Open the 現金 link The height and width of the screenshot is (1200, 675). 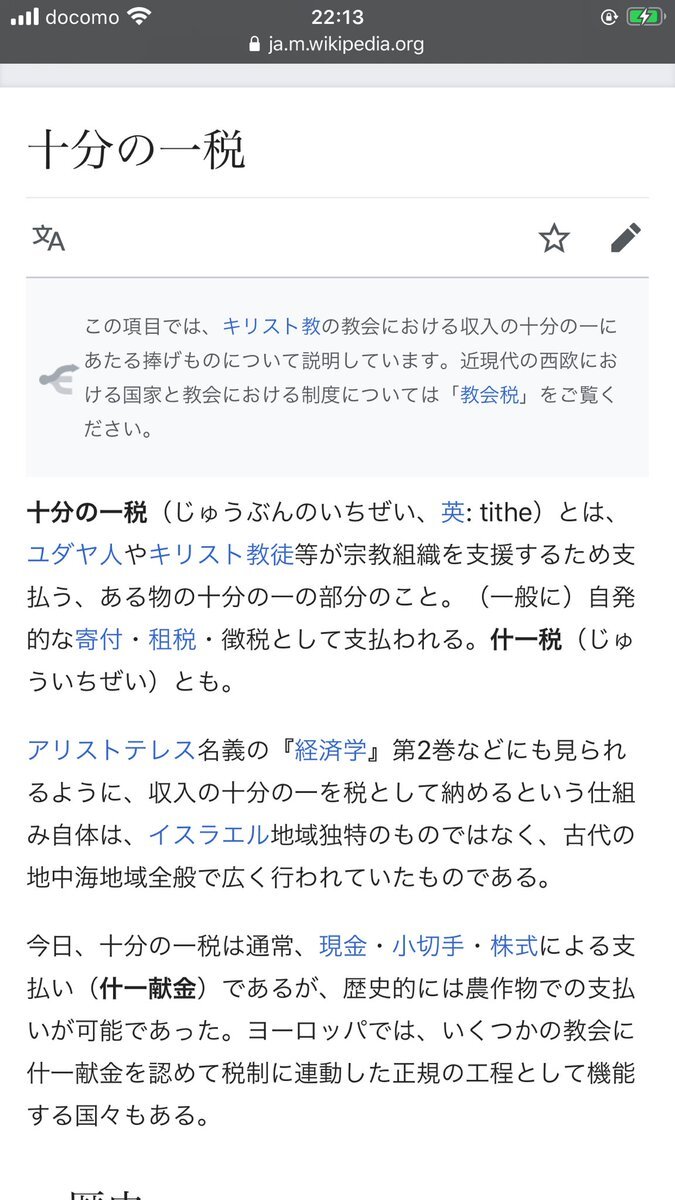point(343,945)
